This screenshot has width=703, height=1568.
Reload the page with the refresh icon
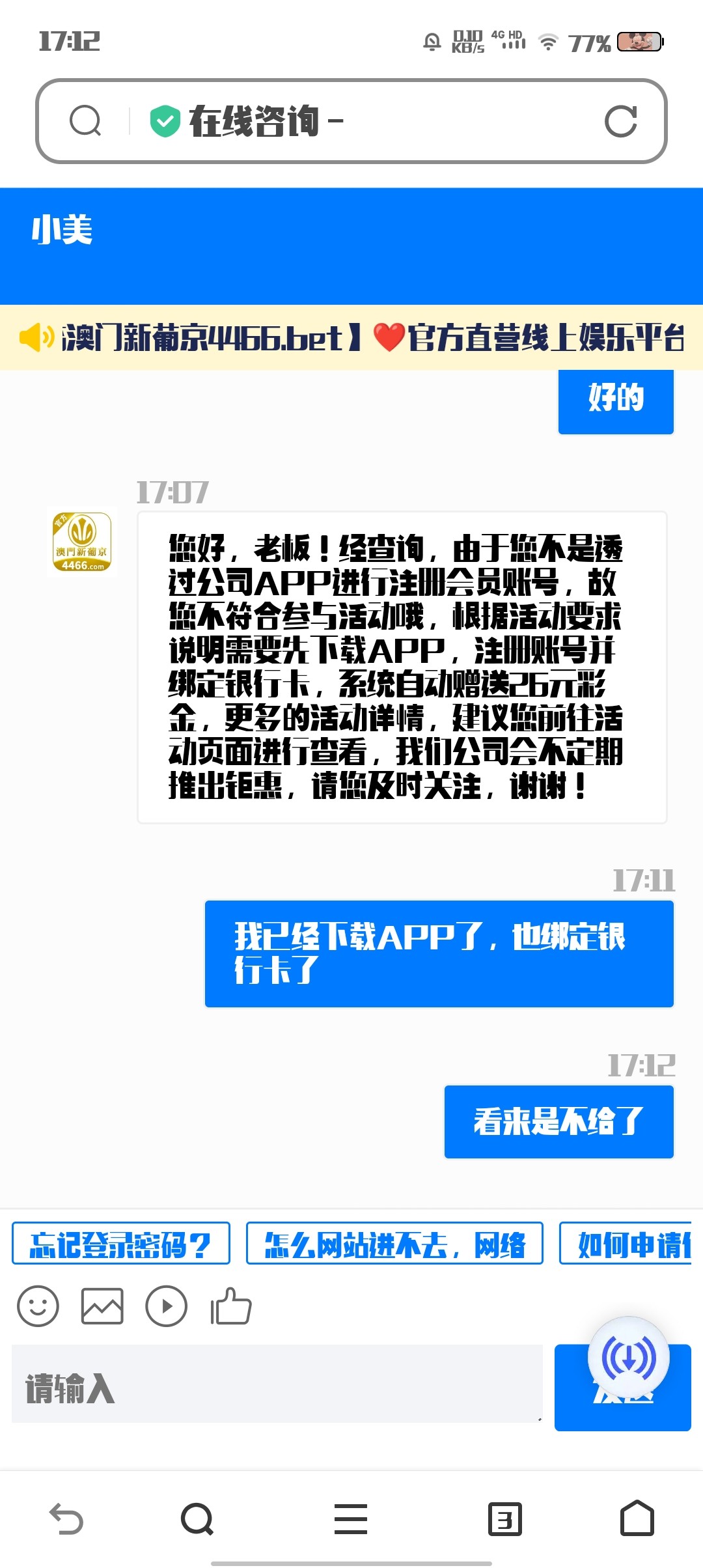click(620, 121)
